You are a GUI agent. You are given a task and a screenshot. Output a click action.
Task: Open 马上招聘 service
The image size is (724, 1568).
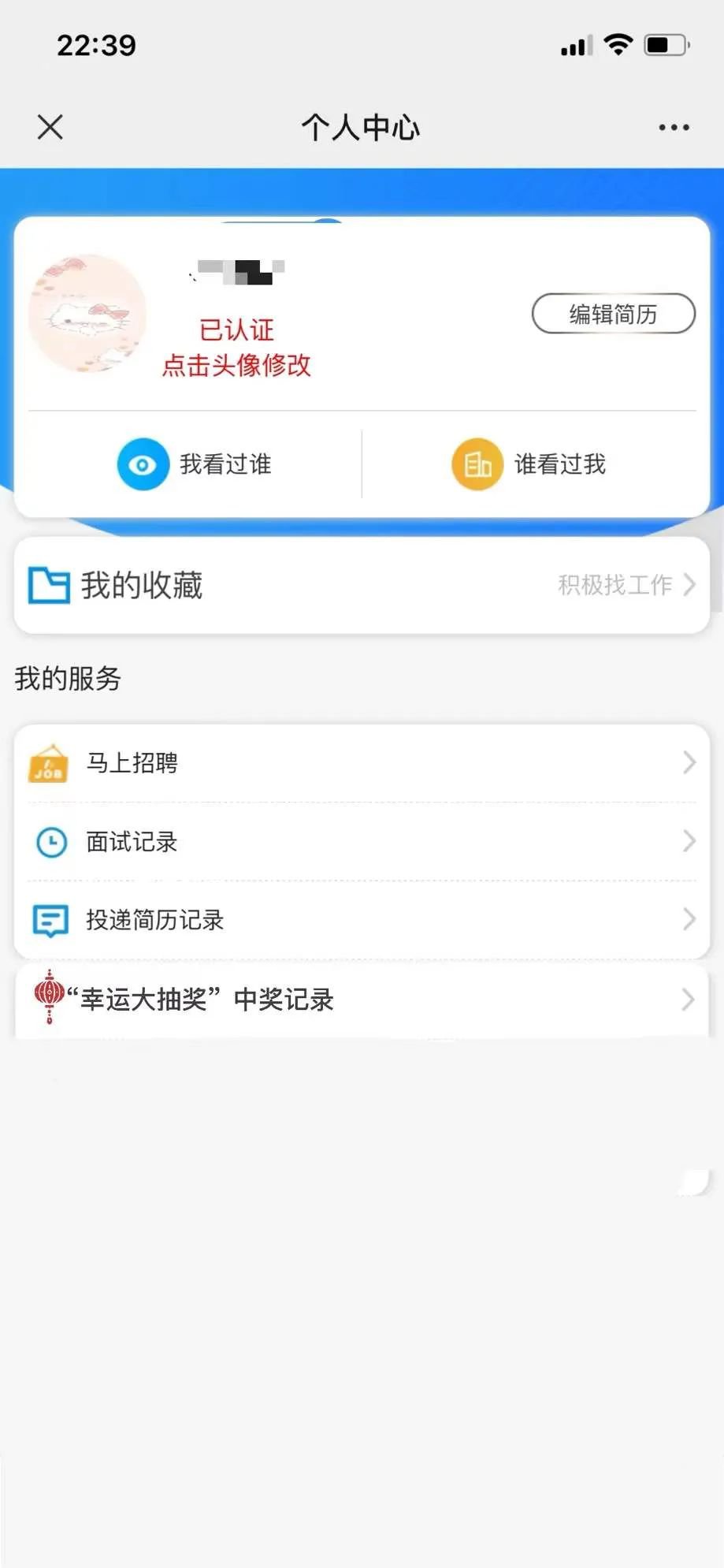[x=362, y=762]
